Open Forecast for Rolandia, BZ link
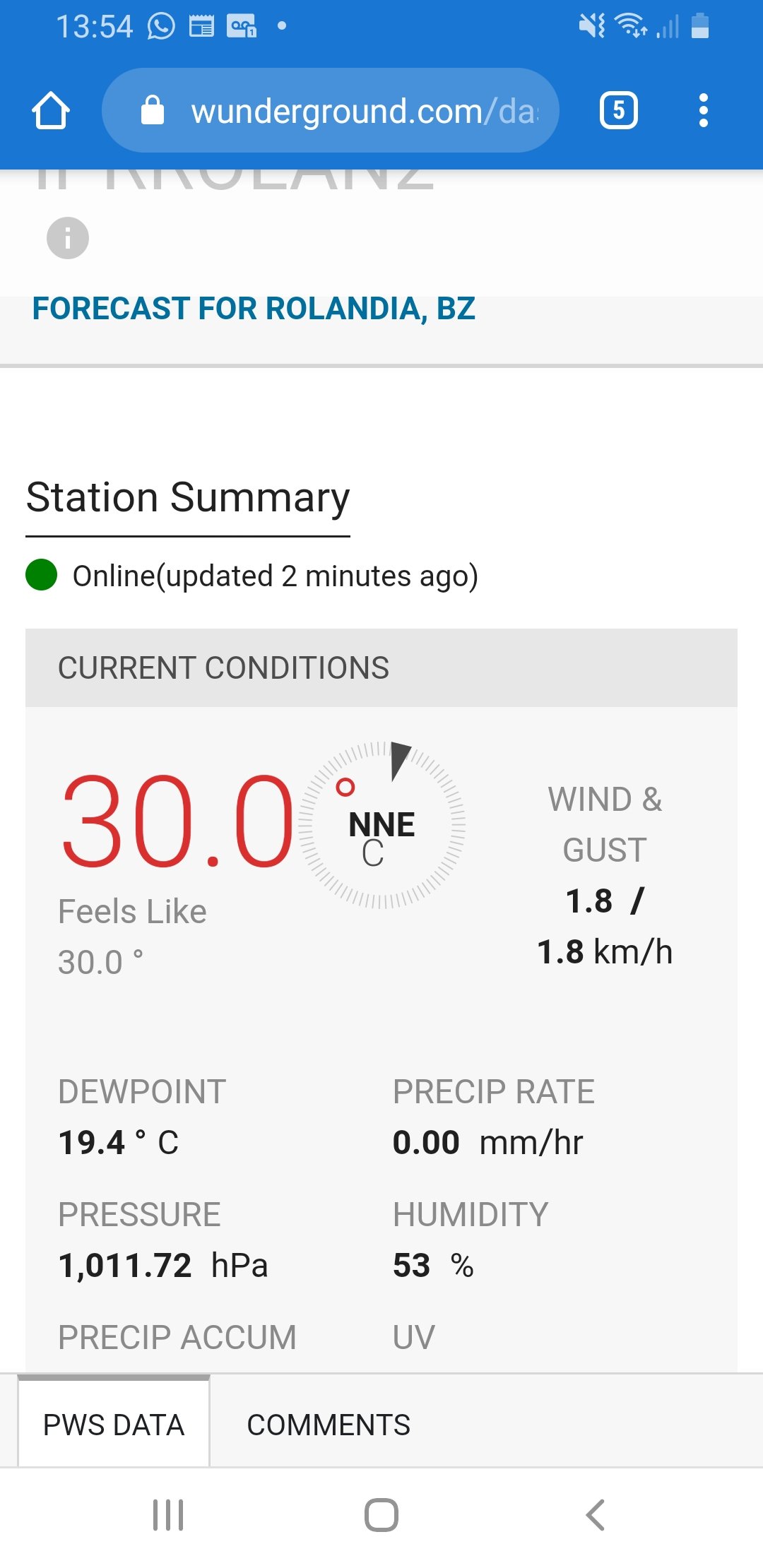The width and height of the screenshot is (763, 1568). click(254, 309)
